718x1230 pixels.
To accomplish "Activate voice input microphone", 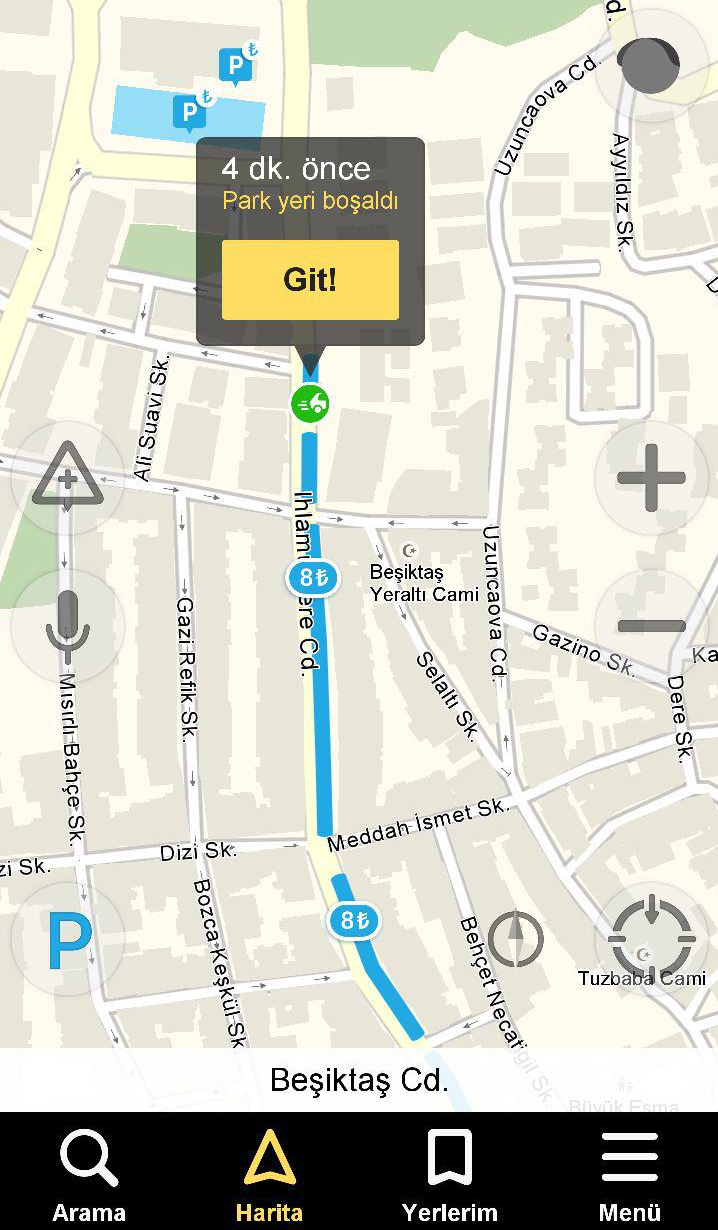I will (x=67, y=626).
